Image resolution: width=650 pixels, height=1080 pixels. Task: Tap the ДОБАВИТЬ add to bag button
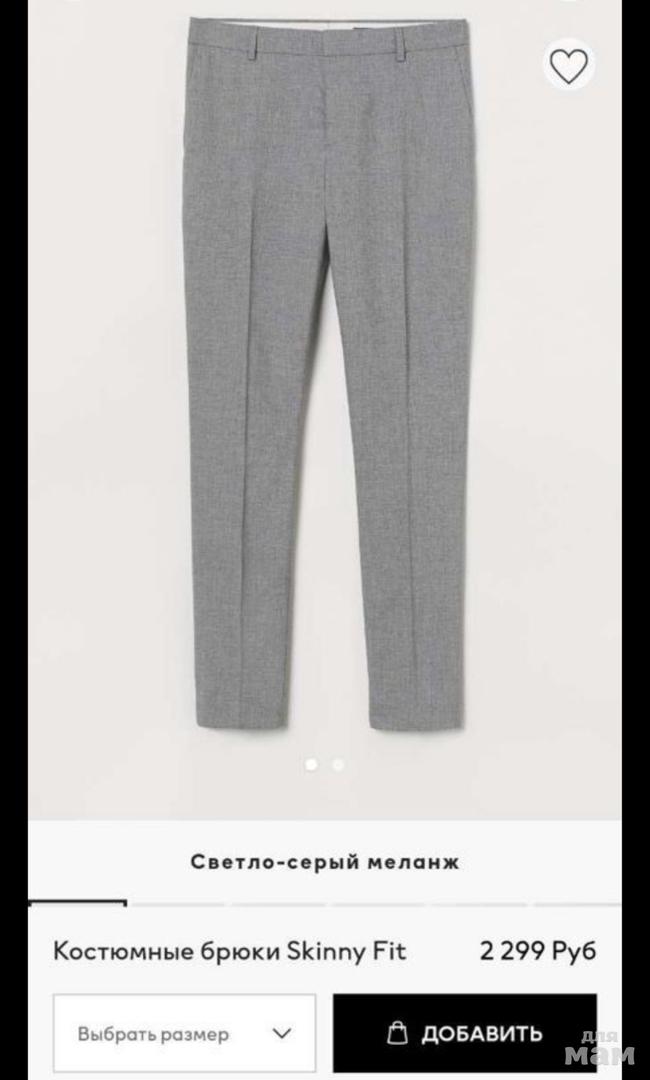tap(465, 1033)
